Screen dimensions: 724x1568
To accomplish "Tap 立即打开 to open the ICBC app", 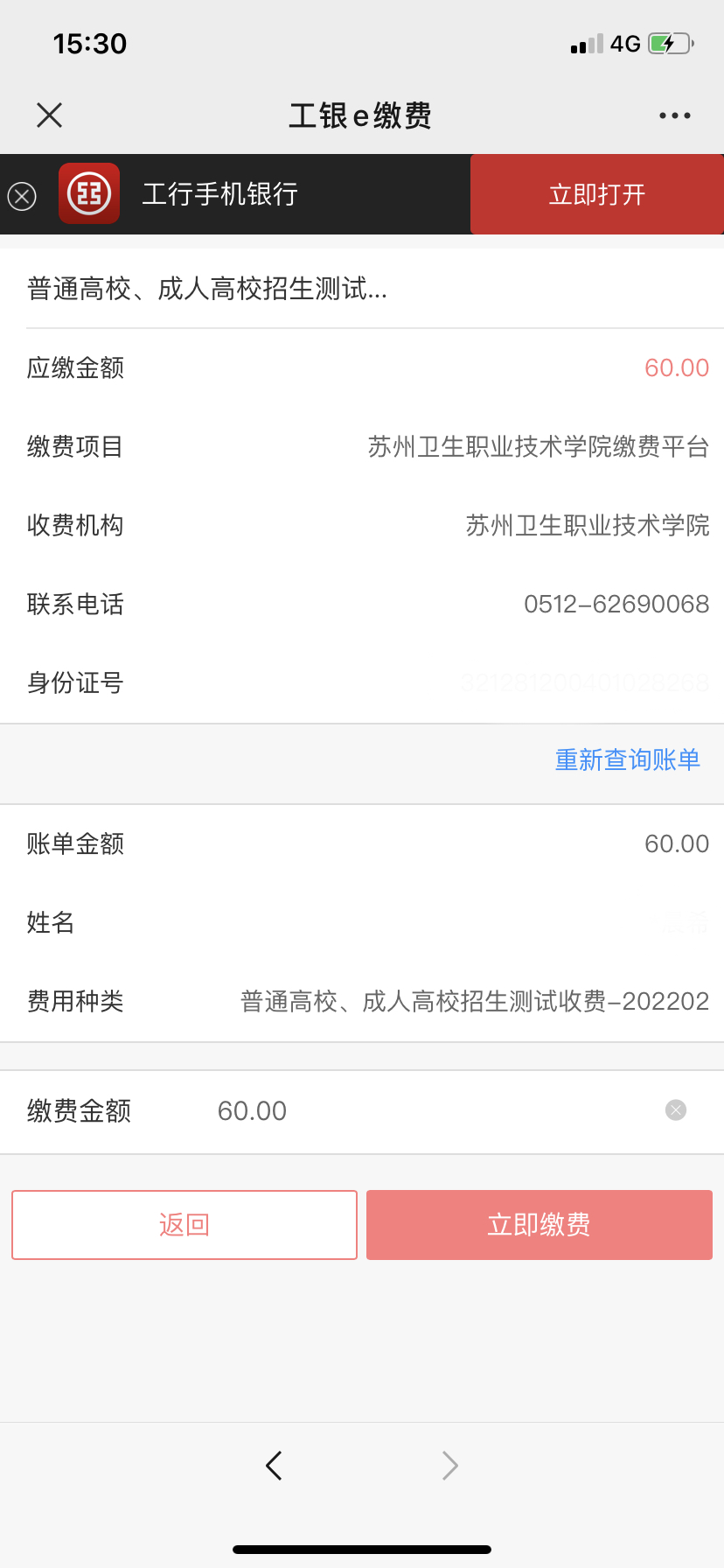I will [x=596, y=194].
